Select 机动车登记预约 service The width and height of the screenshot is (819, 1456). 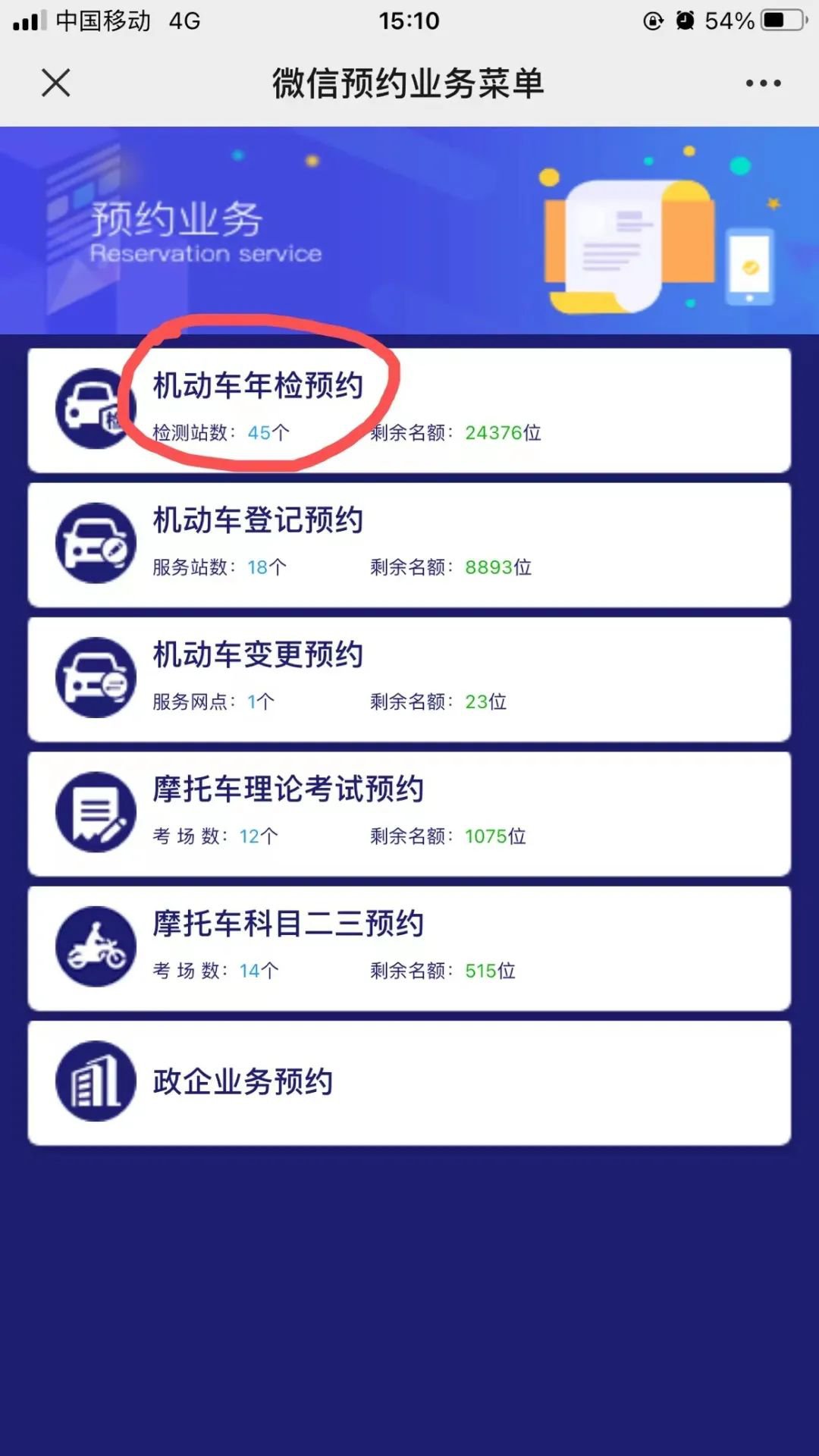tap(409, 544)
